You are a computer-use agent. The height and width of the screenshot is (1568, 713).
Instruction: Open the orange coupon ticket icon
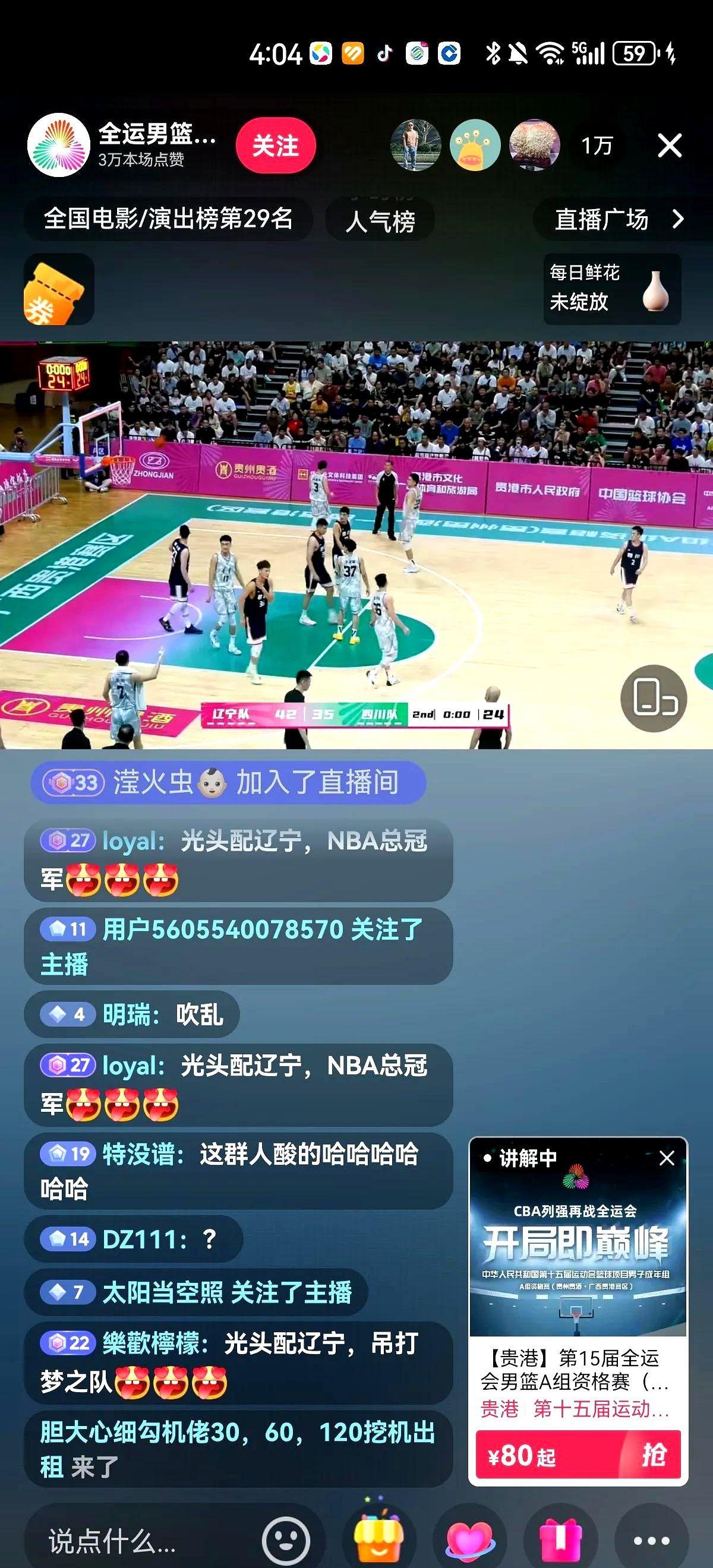click(x=58, y=290)
